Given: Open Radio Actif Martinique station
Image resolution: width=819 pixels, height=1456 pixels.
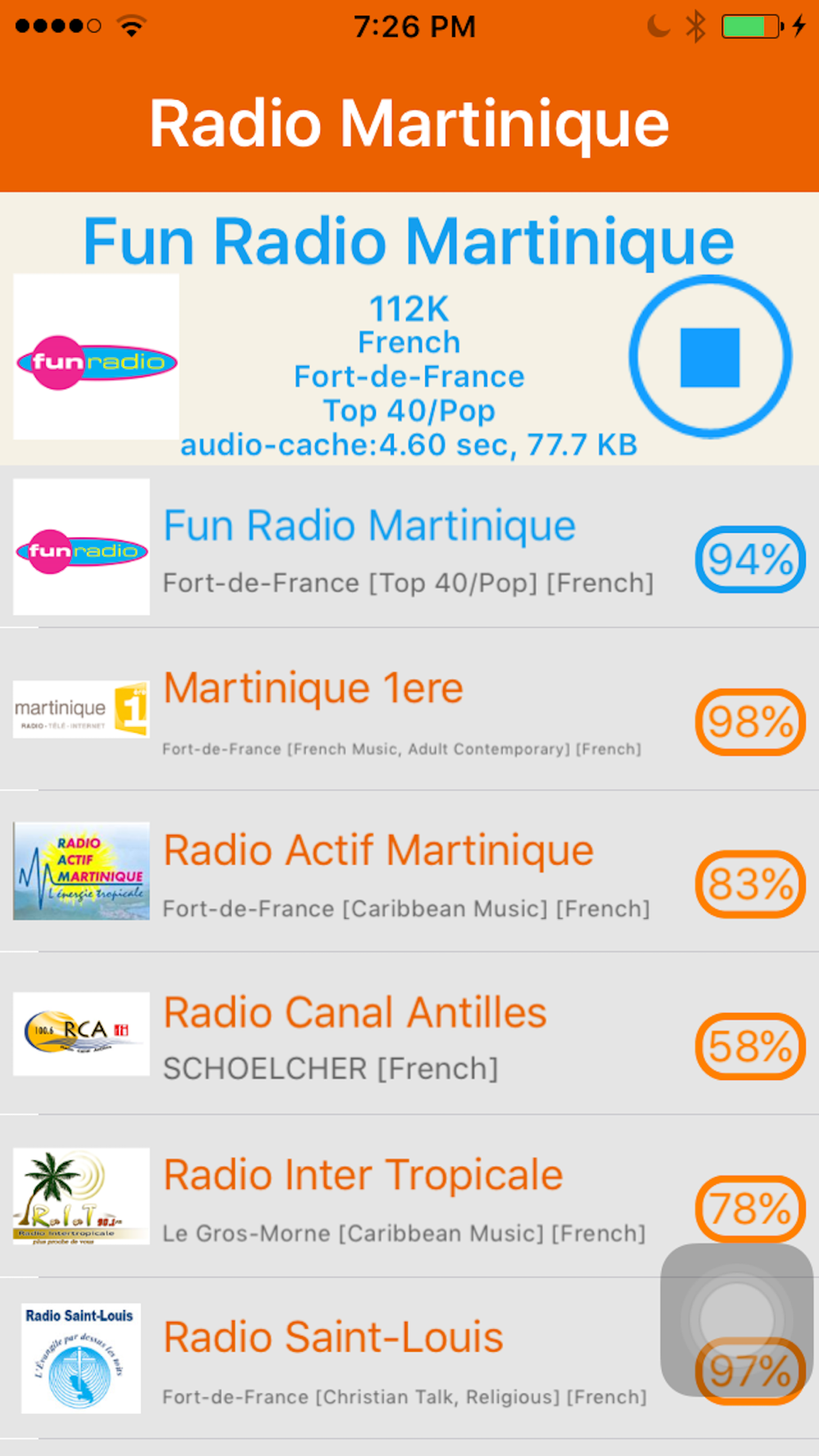Looking at the screenshot, I should 409,871.
